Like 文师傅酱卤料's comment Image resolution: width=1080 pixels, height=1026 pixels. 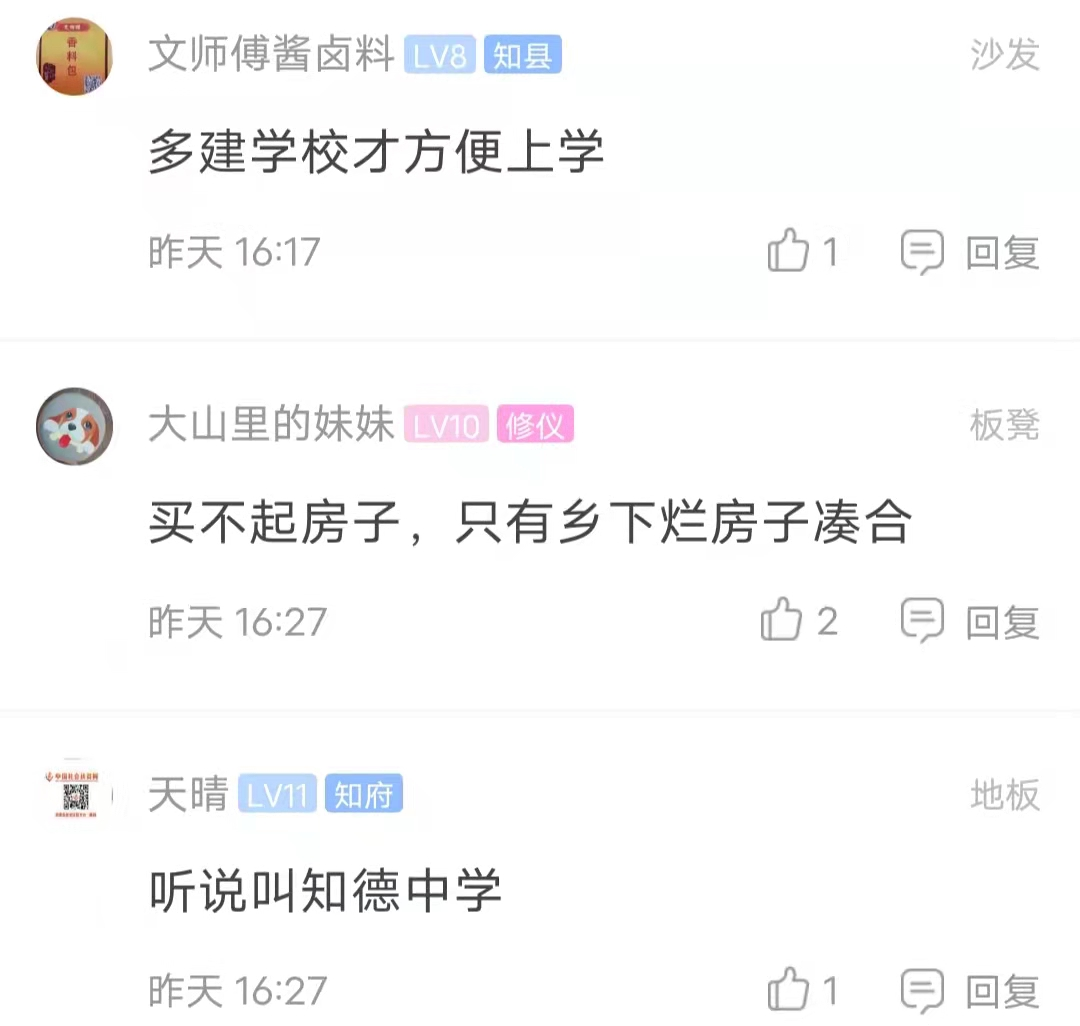789,251
